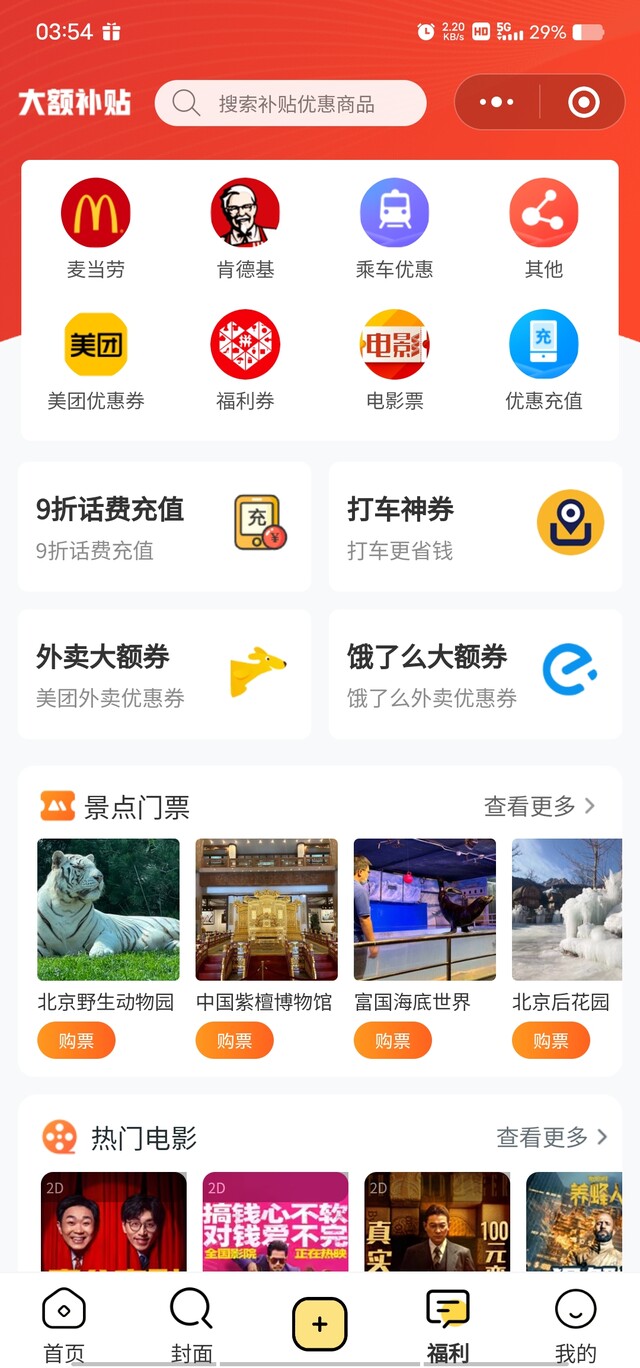Viewport: 640px width, 1368px height.
Task: Open the 其他 category
Action: pyautogui.click(x=543, y=228)
